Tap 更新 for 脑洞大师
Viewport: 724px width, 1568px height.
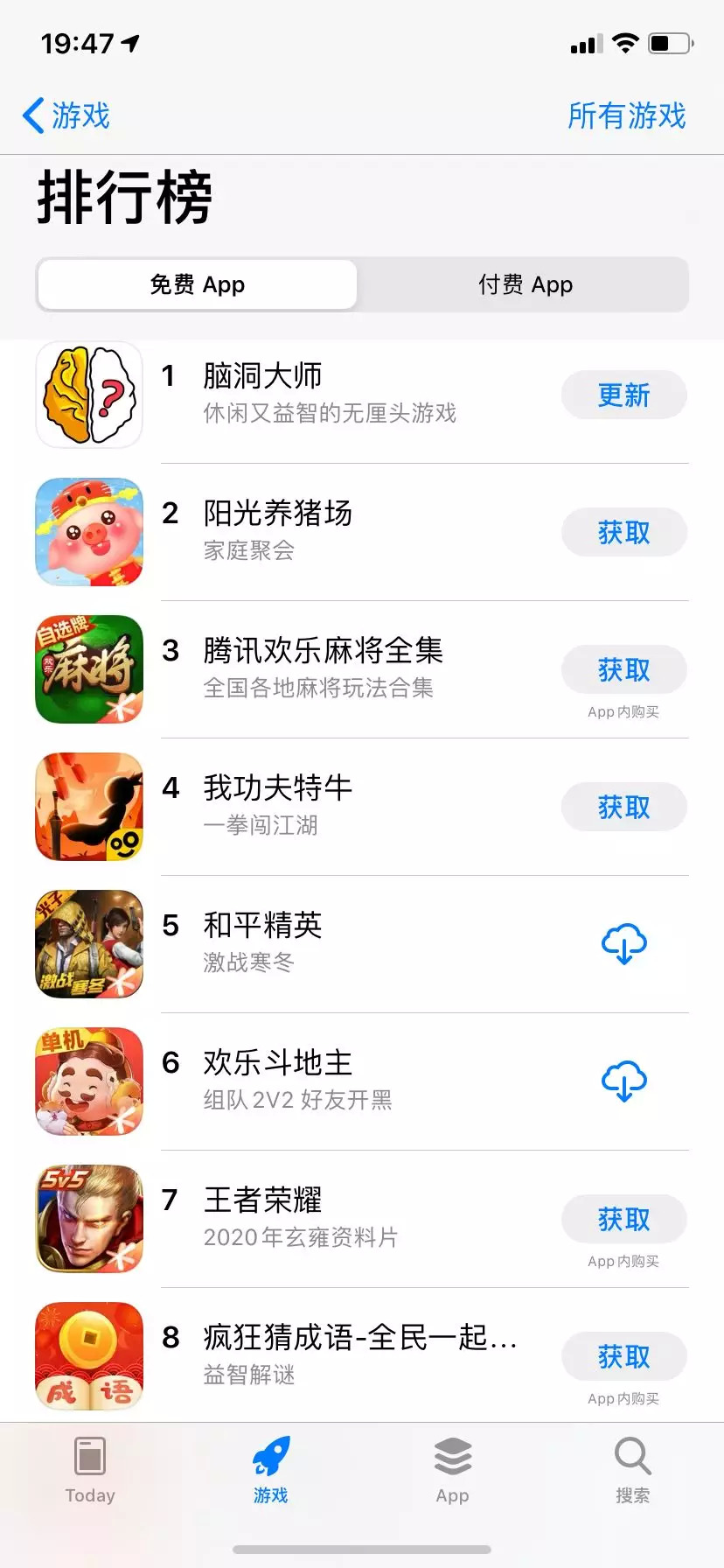click(623, 395)
